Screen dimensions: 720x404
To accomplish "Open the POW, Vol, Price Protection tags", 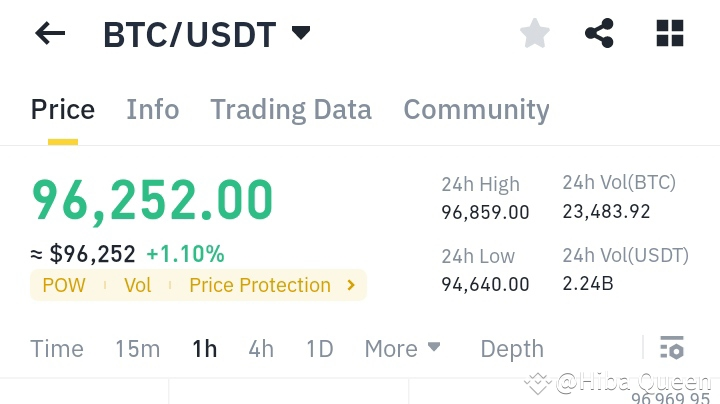I will pyautogui.click(x=198, y=285).
